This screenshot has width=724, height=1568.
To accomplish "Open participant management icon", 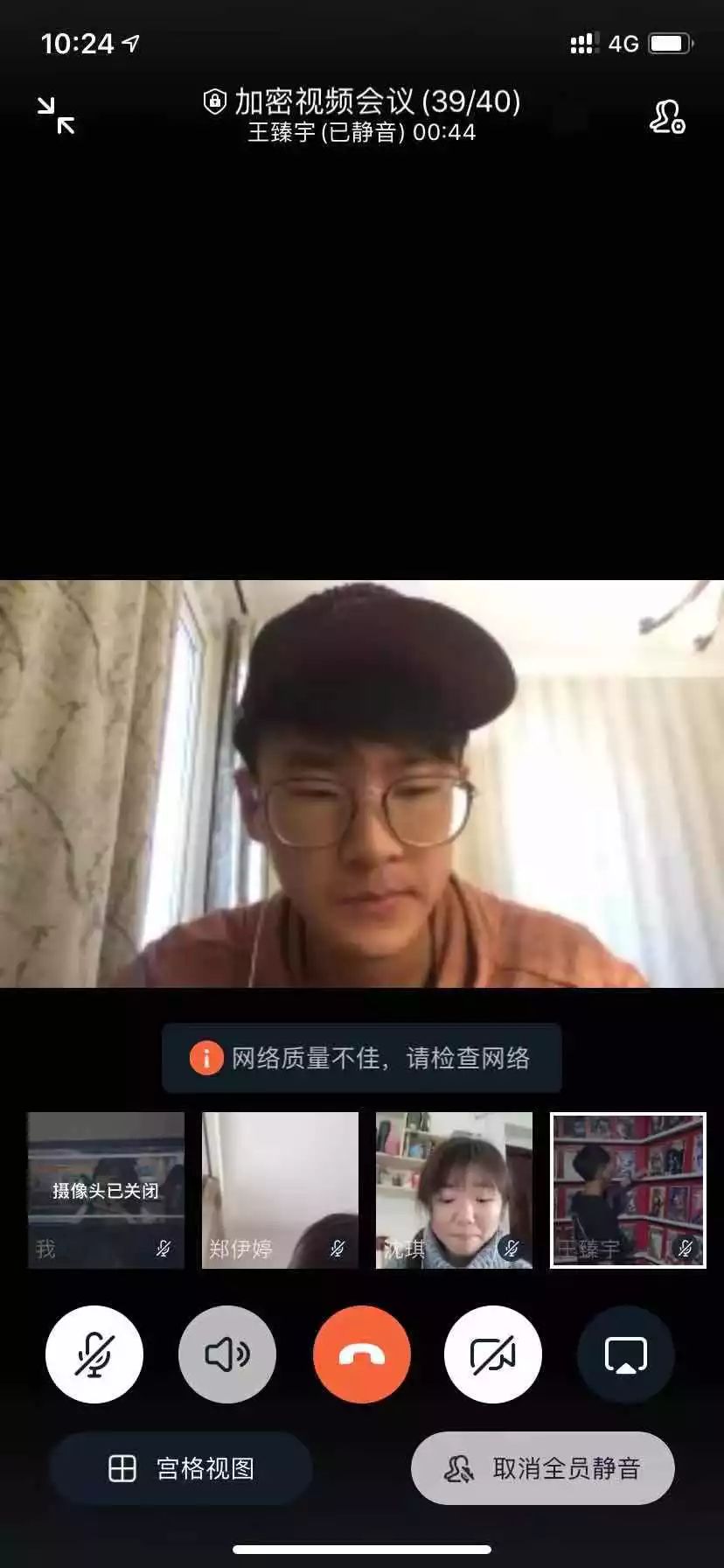I will tap(666, 116).
